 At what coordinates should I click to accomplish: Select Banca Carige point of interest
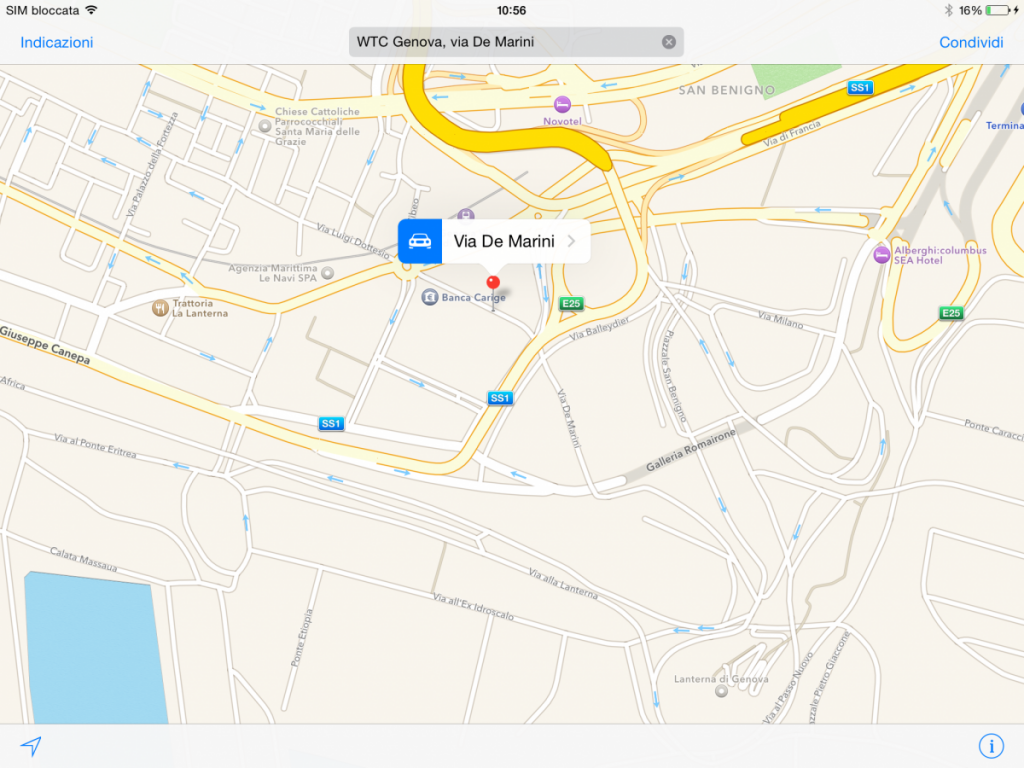430,297
